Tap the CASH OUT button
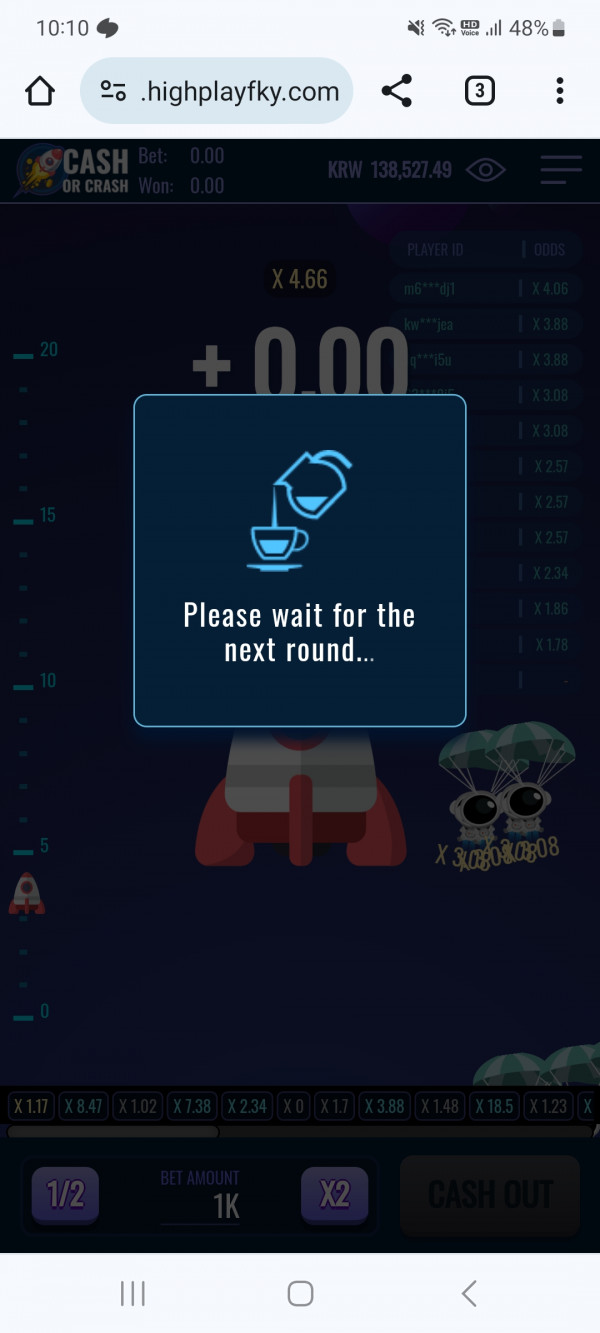This screenshot has height=1333, width=600. [x=490, y=1194]
